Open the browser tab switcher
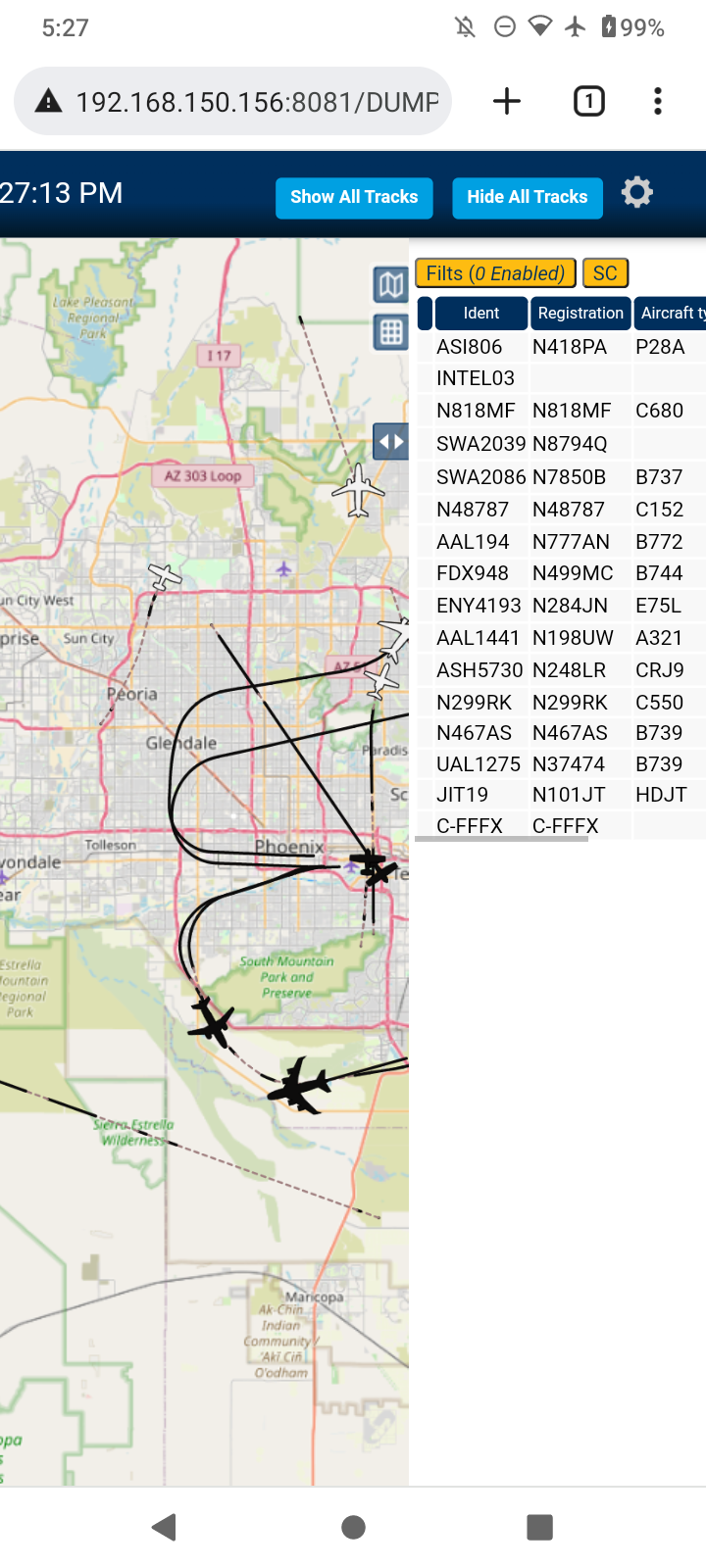This screenshot has height=1568, width=706. pos(588,101)
